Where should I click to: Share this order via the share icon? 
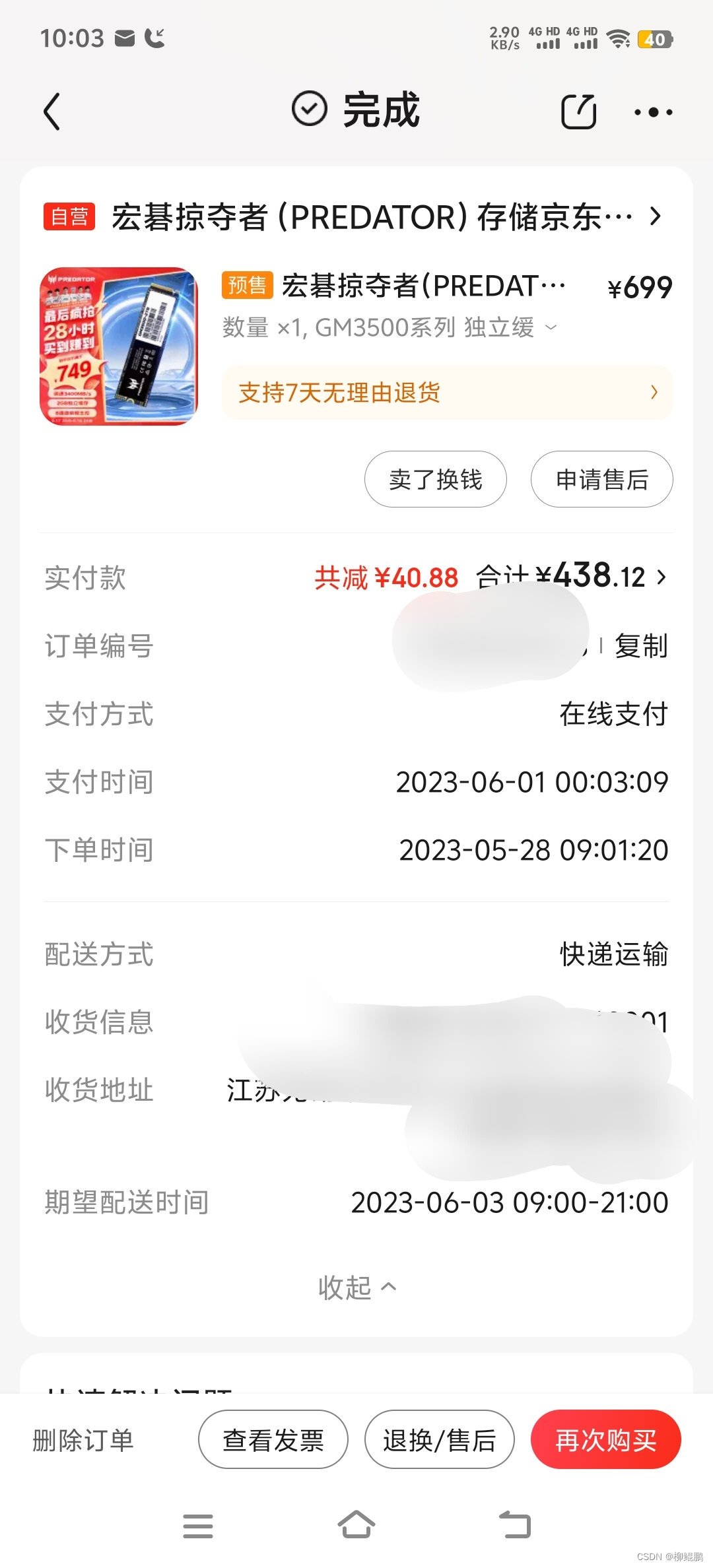[x=578, y=111]
